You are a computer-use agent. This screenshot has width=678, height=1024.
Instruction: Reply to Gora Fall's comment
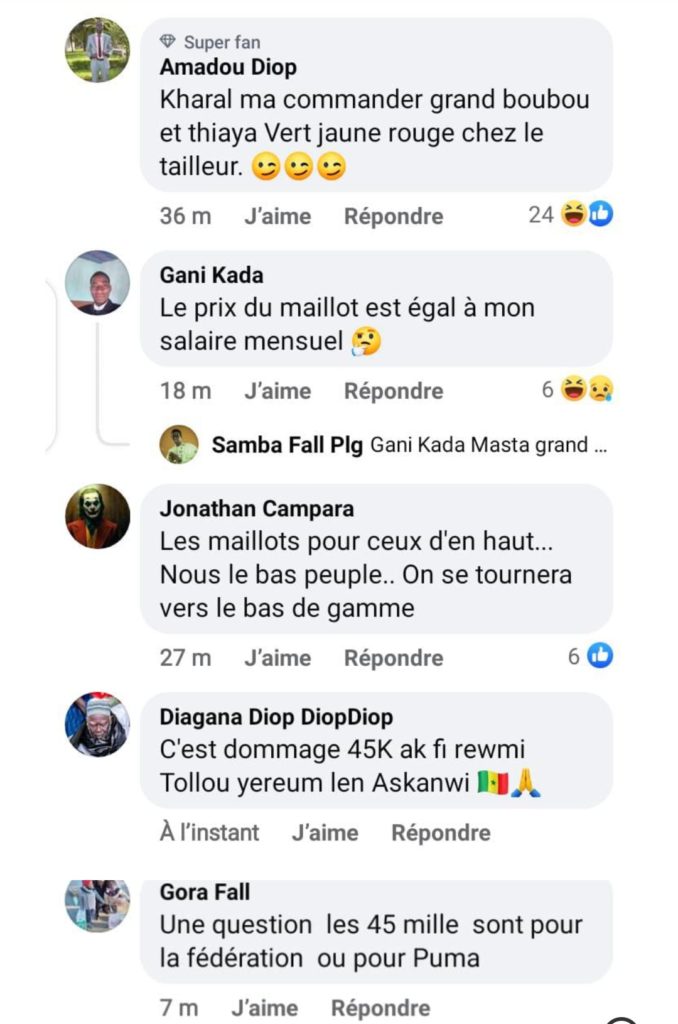click(x=380, y=1008)
